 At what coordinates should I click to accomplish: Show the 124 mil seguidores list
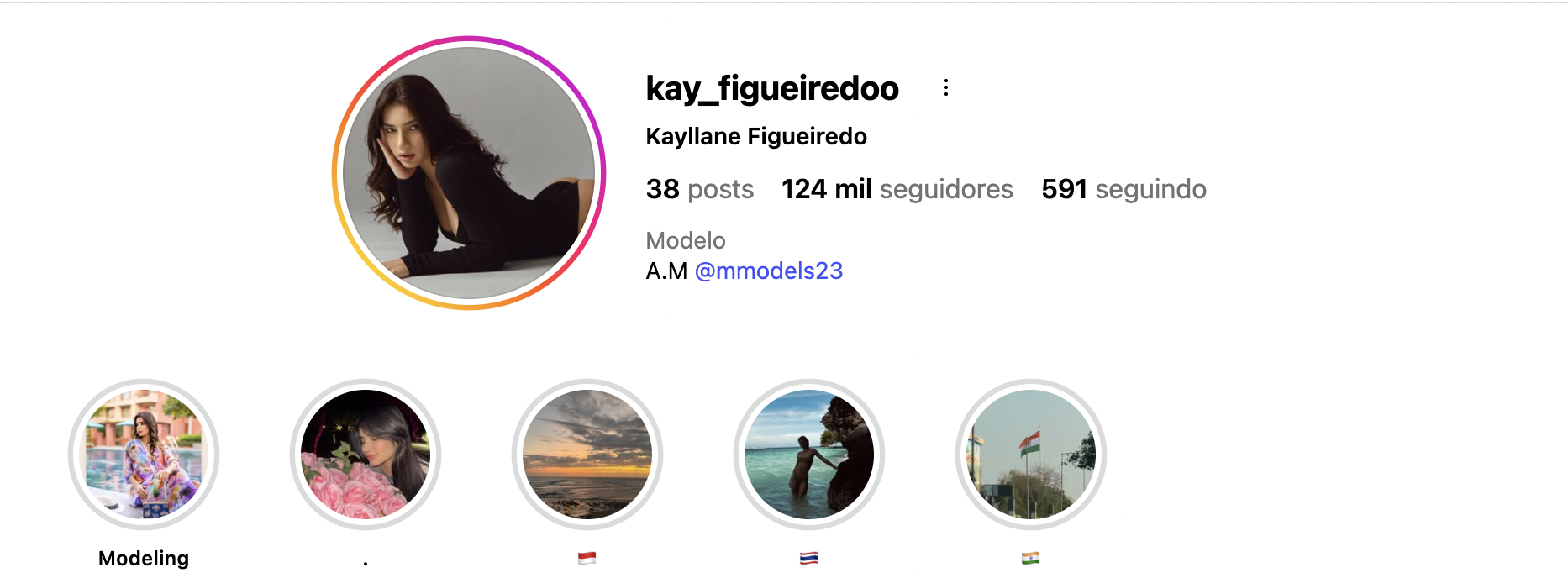(x=897, y=189)
